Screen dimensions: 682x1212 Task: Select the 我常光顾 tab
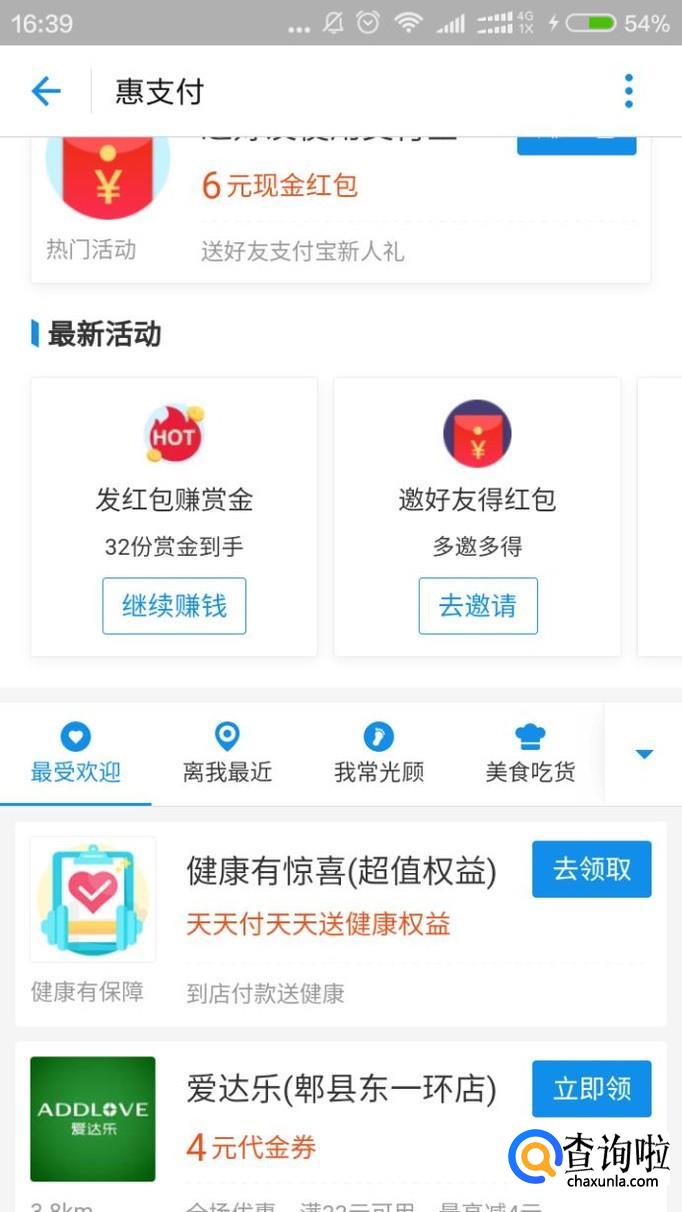coord(379,755)
